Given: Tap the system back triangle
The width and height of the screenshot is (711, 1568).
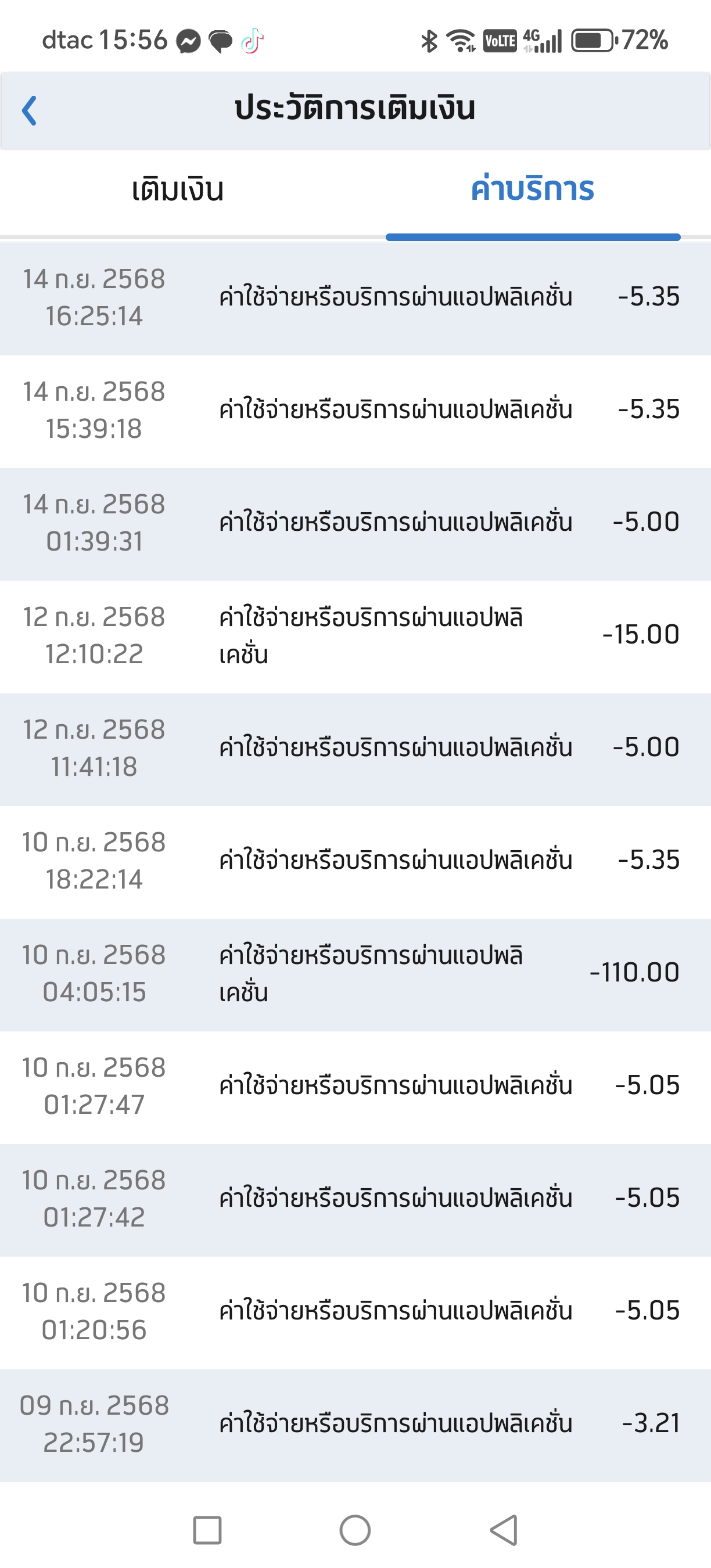Looking at the screenshot, I should pos(504,1530).
